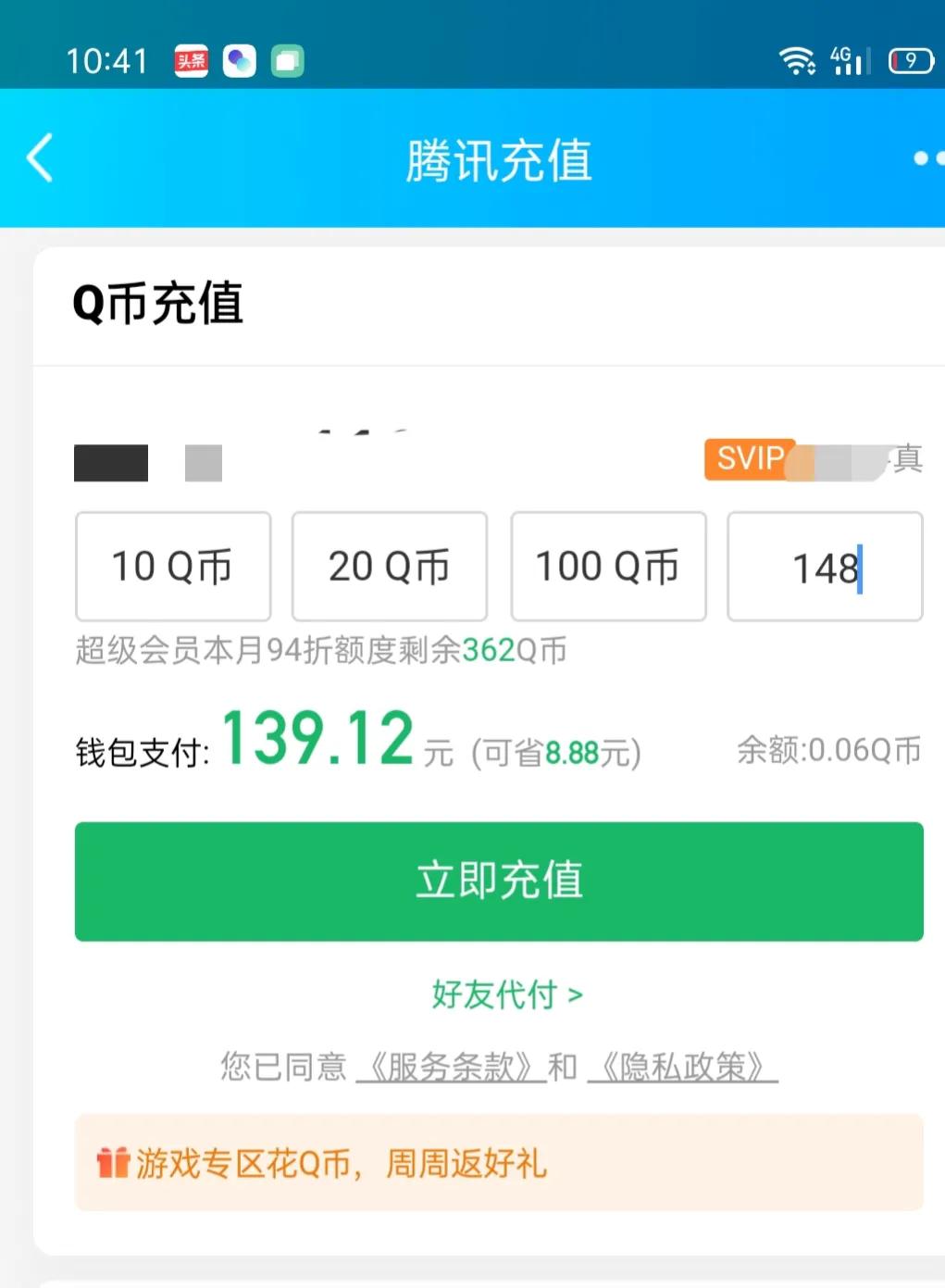Select the 20 Q币 amount option

[x=389, y=567]
